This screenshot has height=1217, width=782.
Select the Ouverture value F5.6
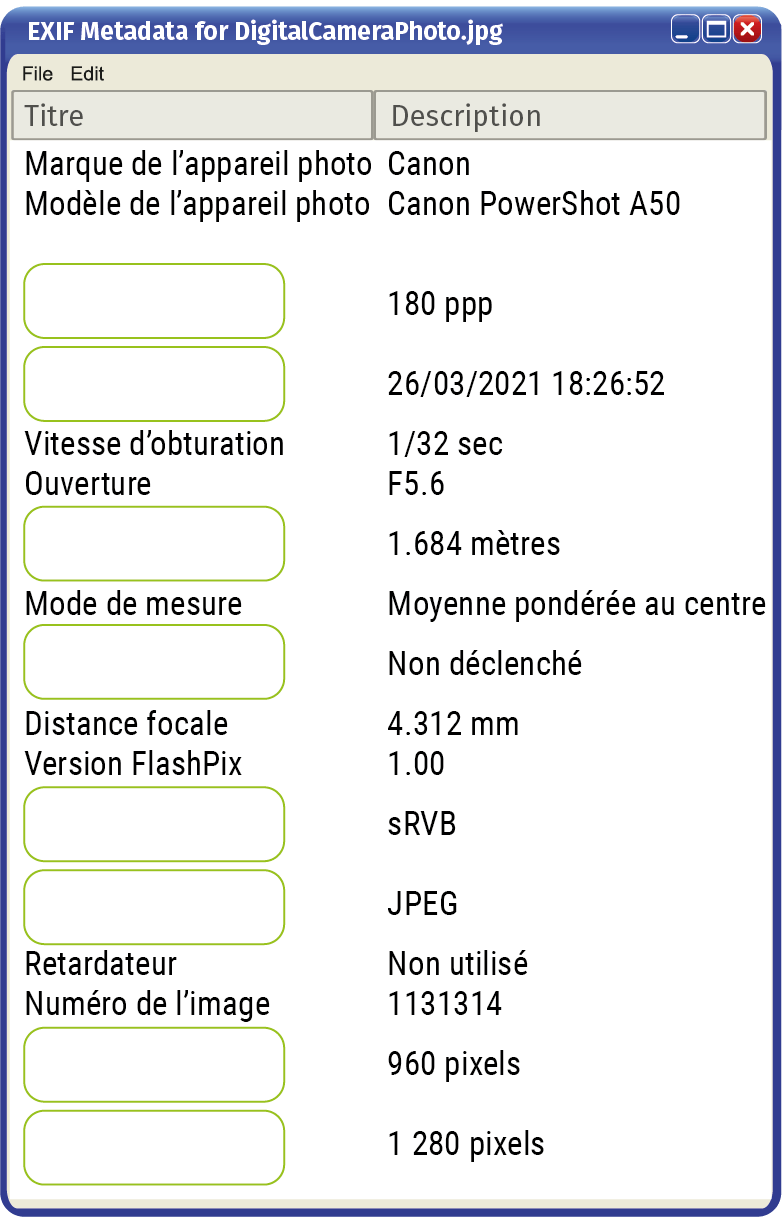pos(416,484)
